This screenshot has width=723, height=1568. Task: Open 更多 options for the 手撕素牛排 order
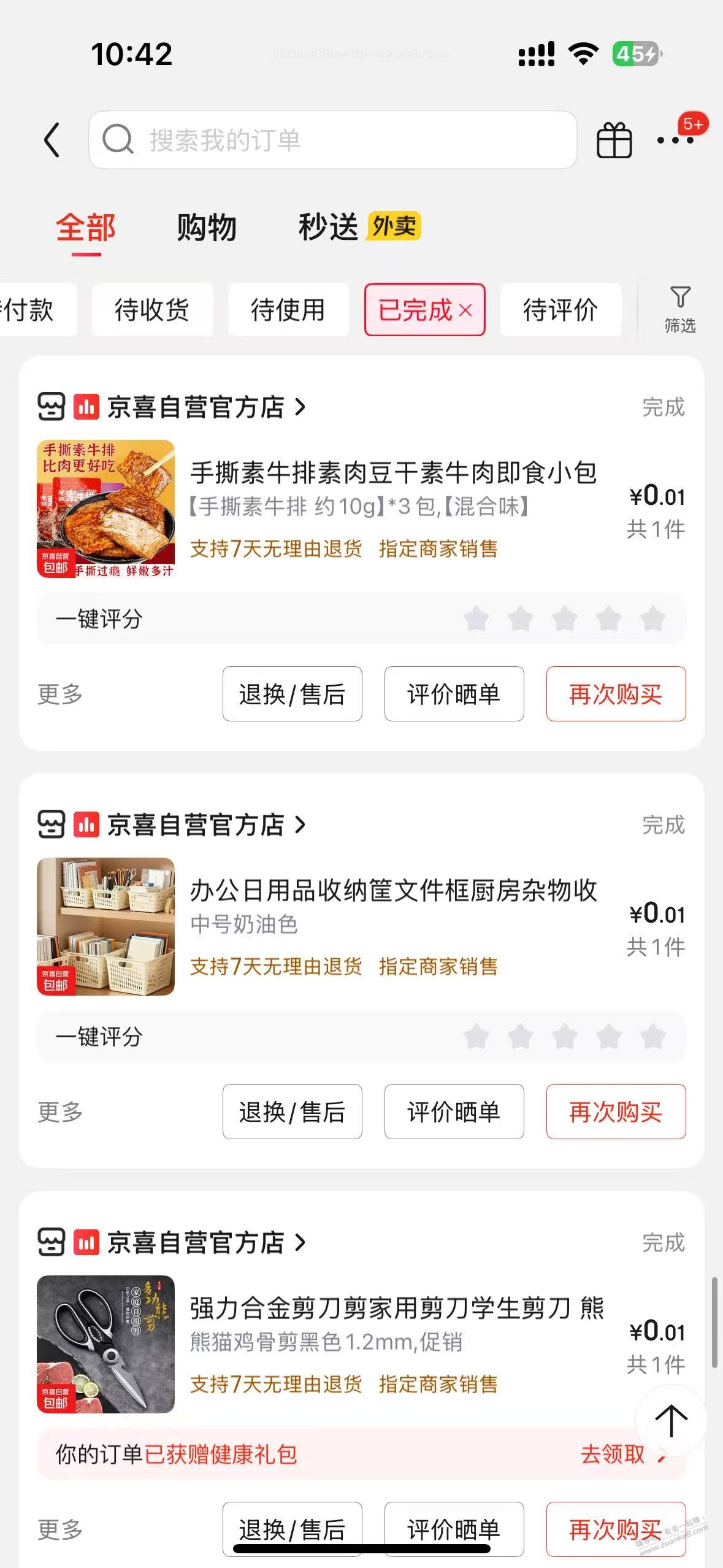59,694
